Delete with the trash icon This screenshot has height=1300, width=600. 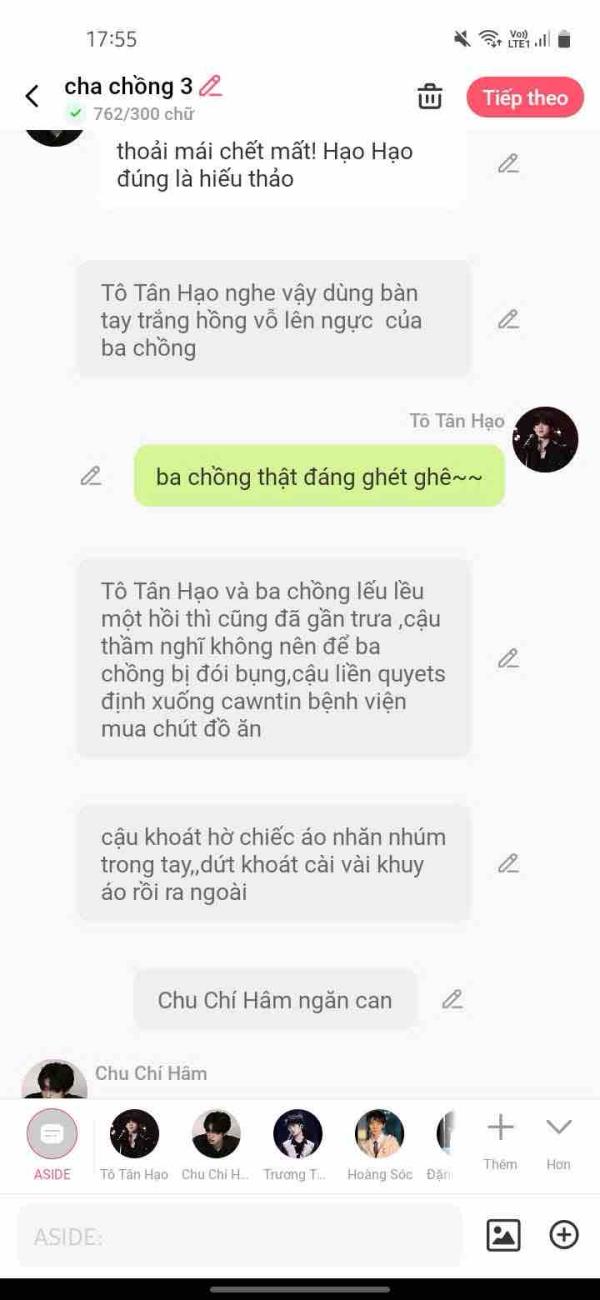[x=429, y=97]
